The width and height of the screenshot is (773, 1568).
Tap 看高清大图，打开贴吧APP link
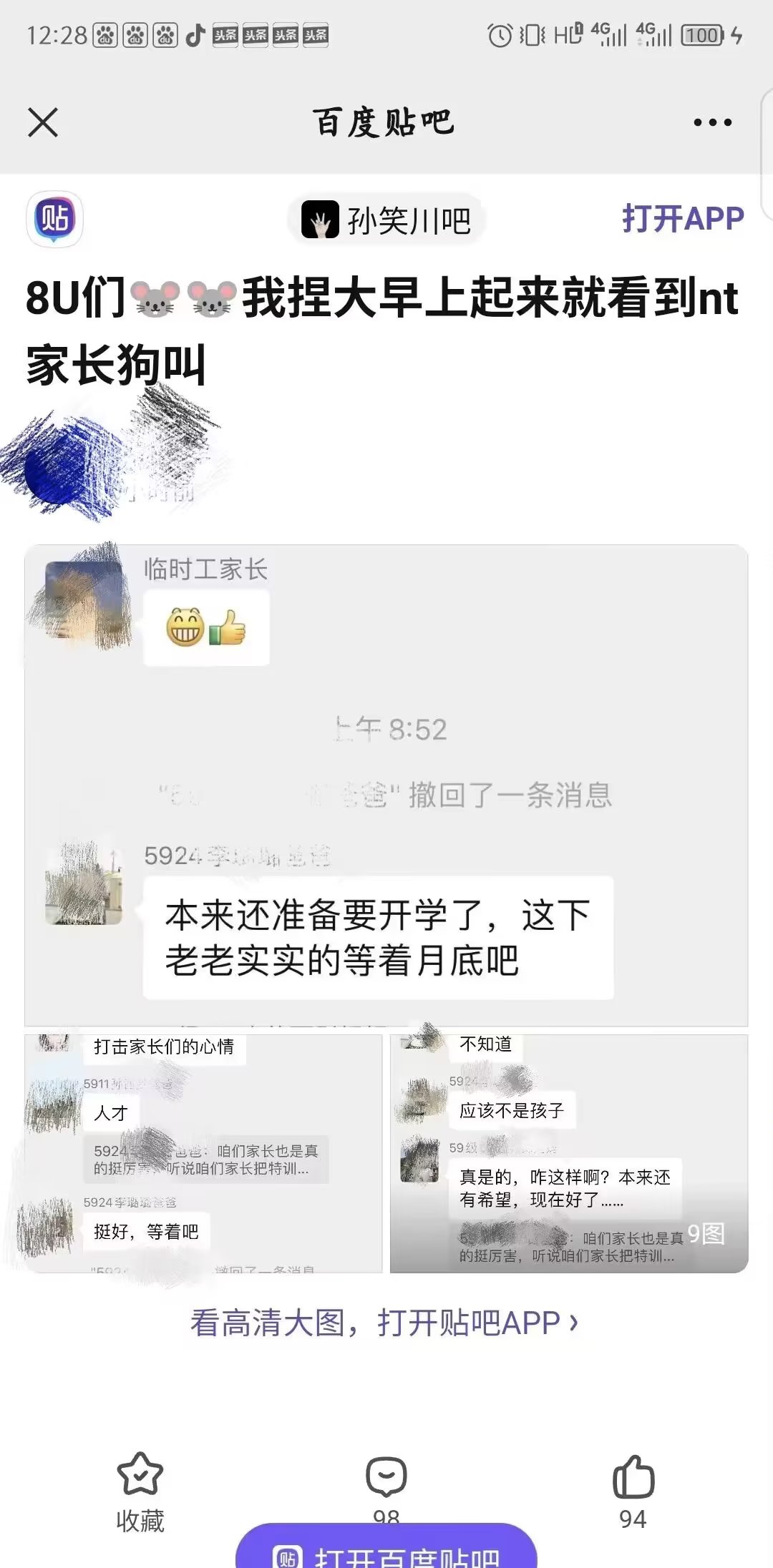[384, 1323]
